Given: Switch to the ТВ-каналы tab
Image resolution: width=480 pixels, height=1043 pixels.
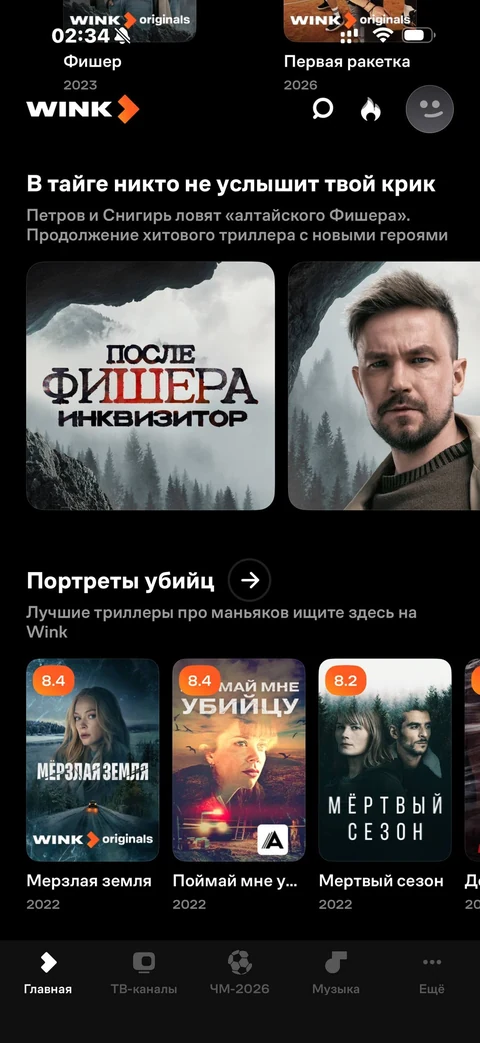Looking at the screenshot, I should tap(144, 973).
